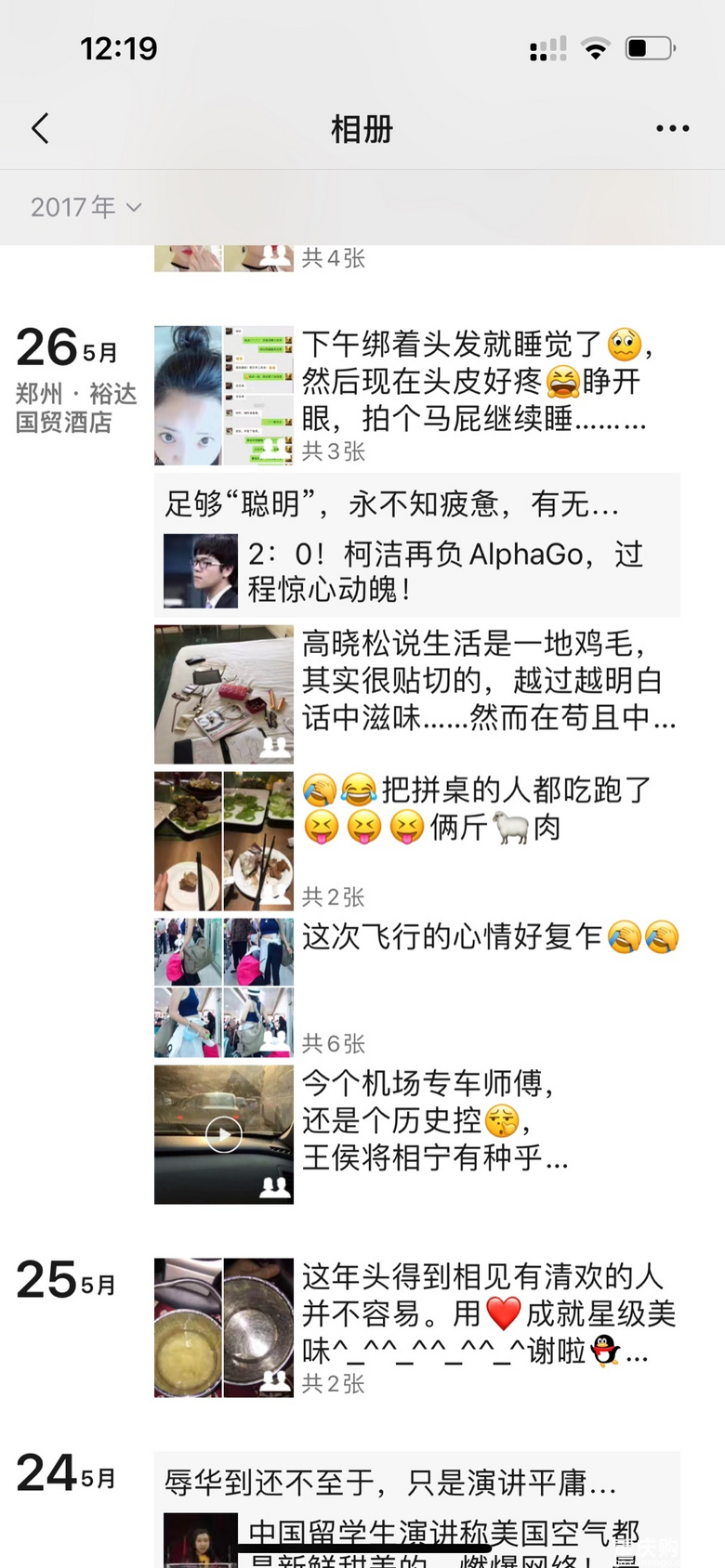Play the video post 今个机场专车师傅
The image size is (725, 1568).
click(224, 1134)
